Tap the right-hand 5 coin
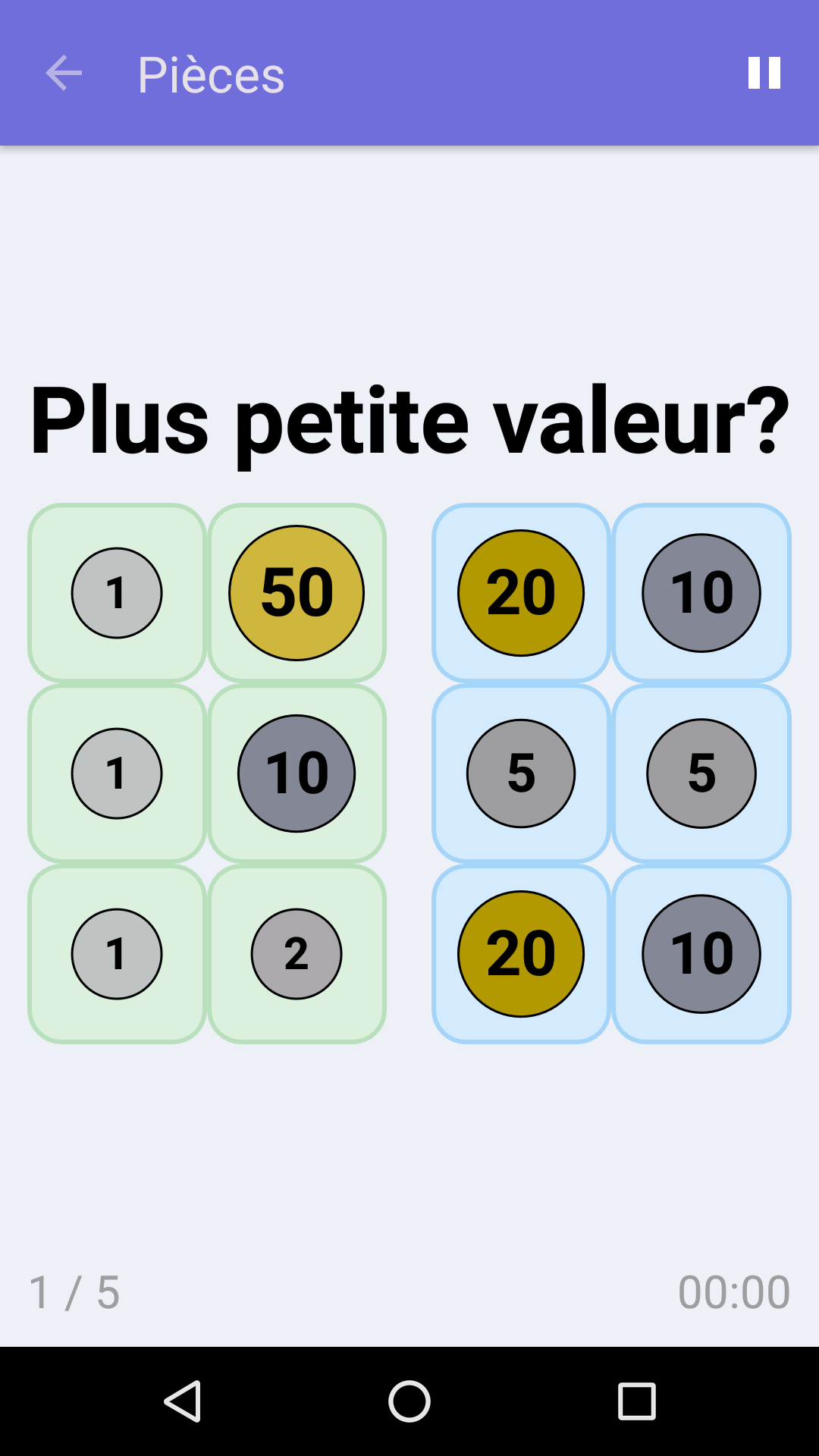Viewport: 819px width, 1456px height. (701, 773)
